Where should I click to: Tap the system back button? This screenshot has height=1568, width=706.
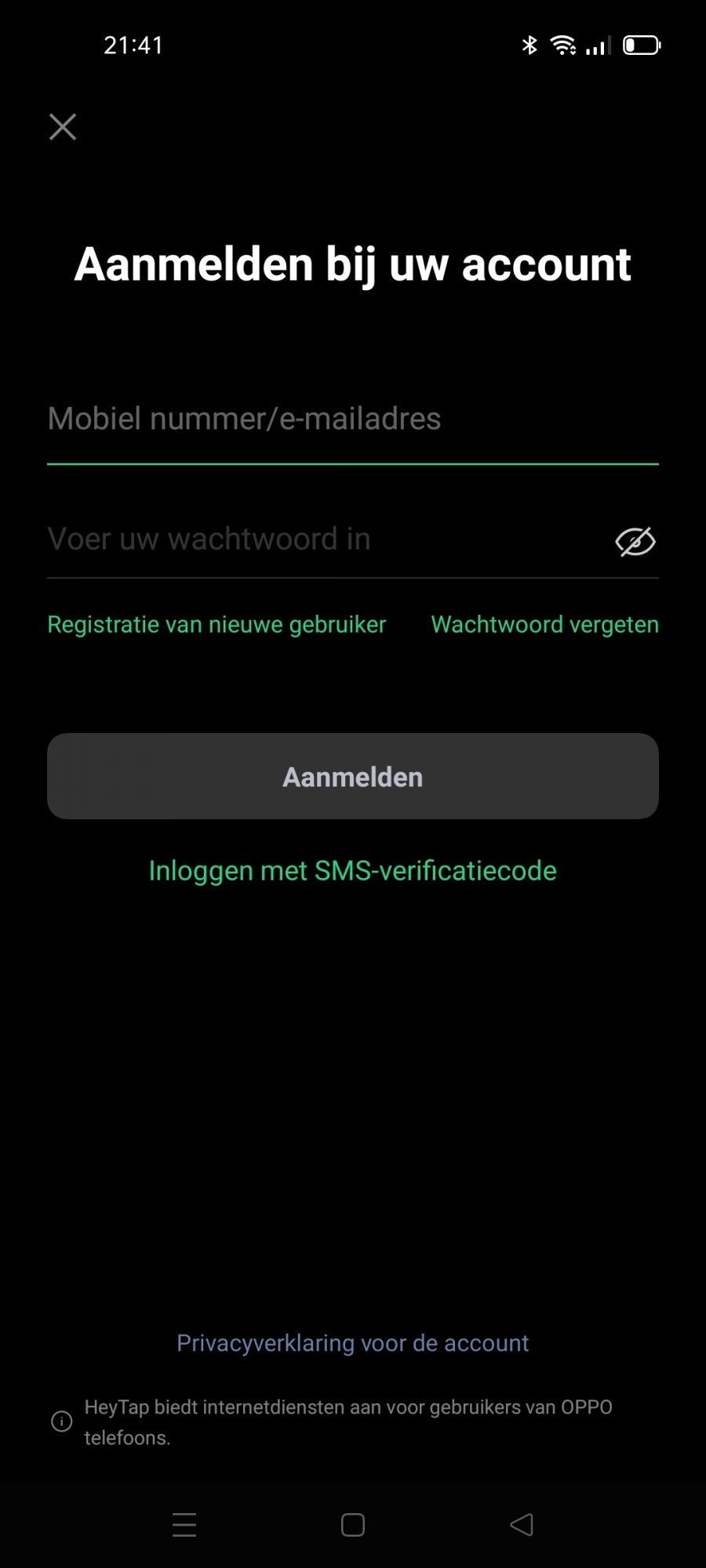click(x=522, y=1525)
